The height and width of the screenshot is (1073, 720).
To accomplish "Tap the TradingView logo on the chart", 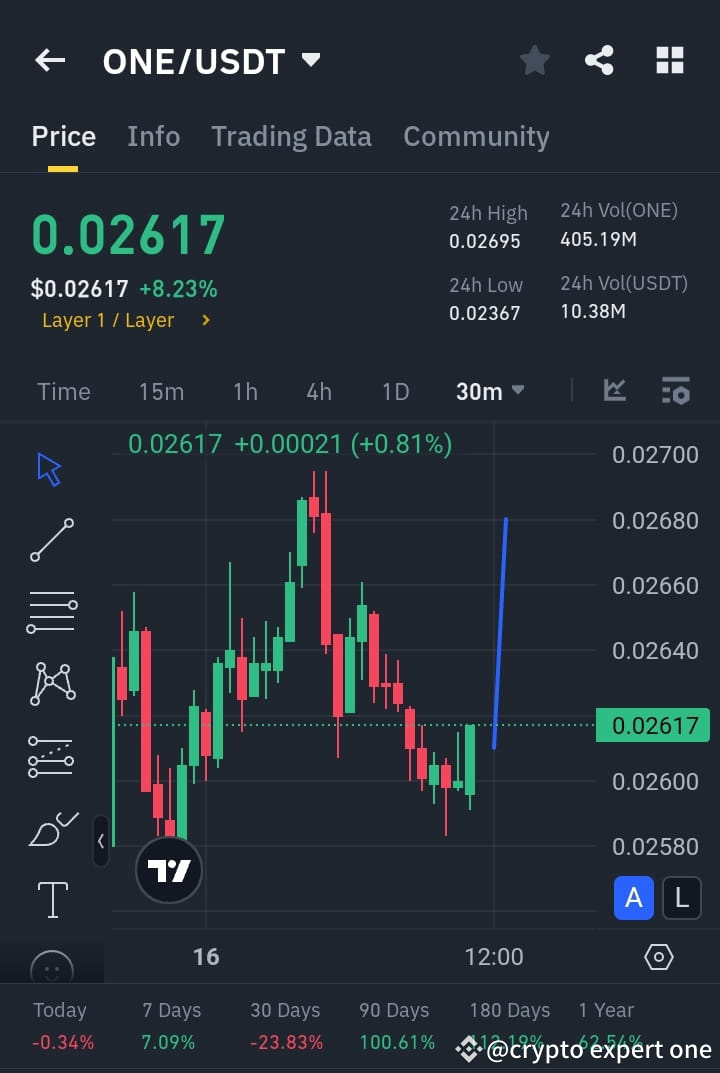I will click(x=168, y=869).
